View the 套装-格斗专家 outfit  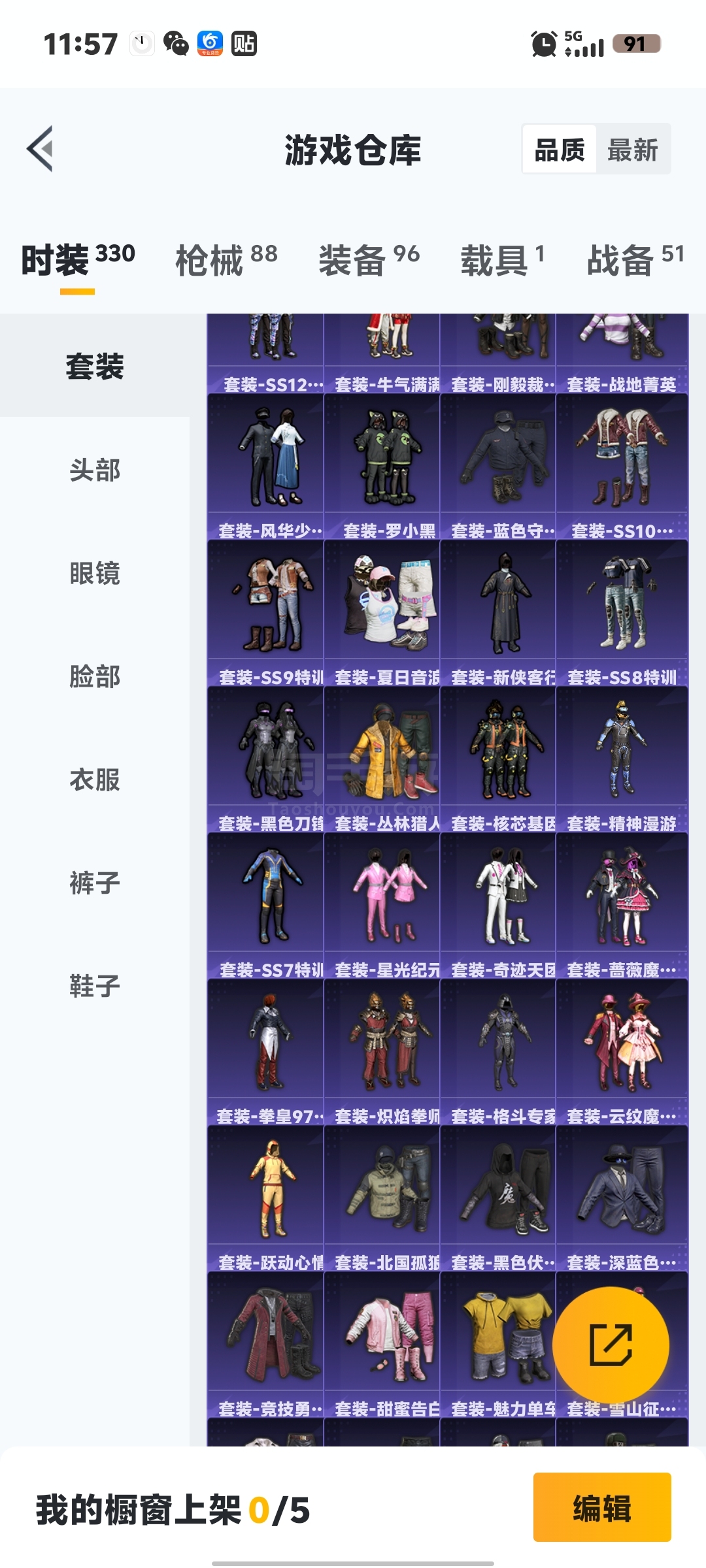pyautogui.click(x=498, y=1052)
